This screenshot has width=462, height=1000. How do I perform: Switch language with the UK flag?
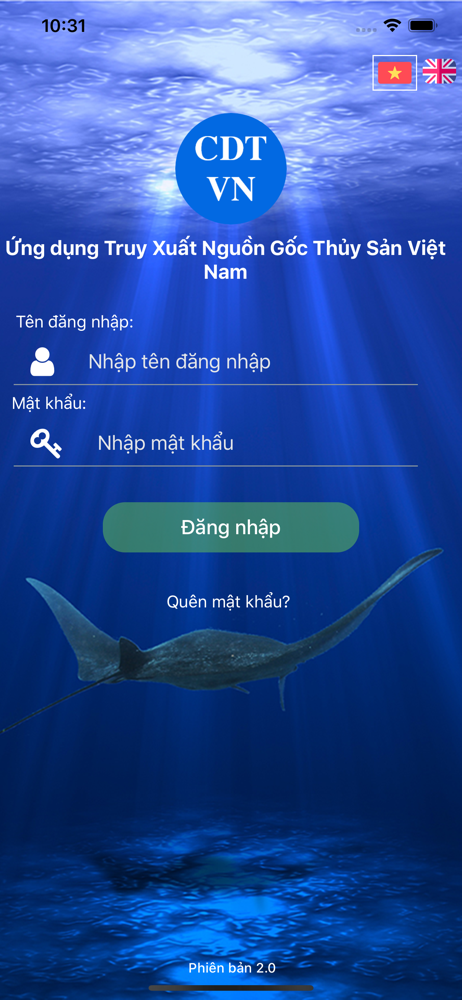pos(439,71)
